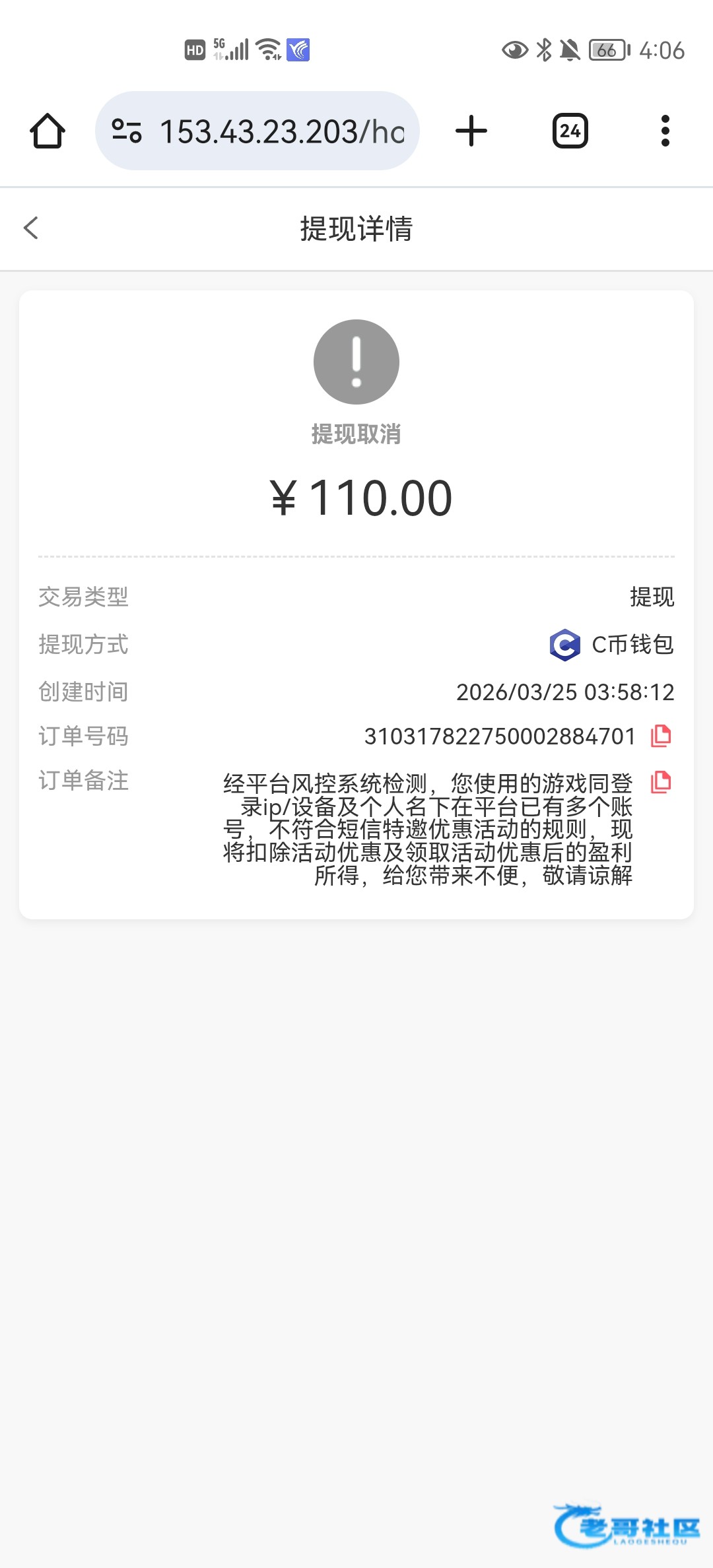
Task: Copy the 订单号码 order number
Action: click(x=661, y=736)
